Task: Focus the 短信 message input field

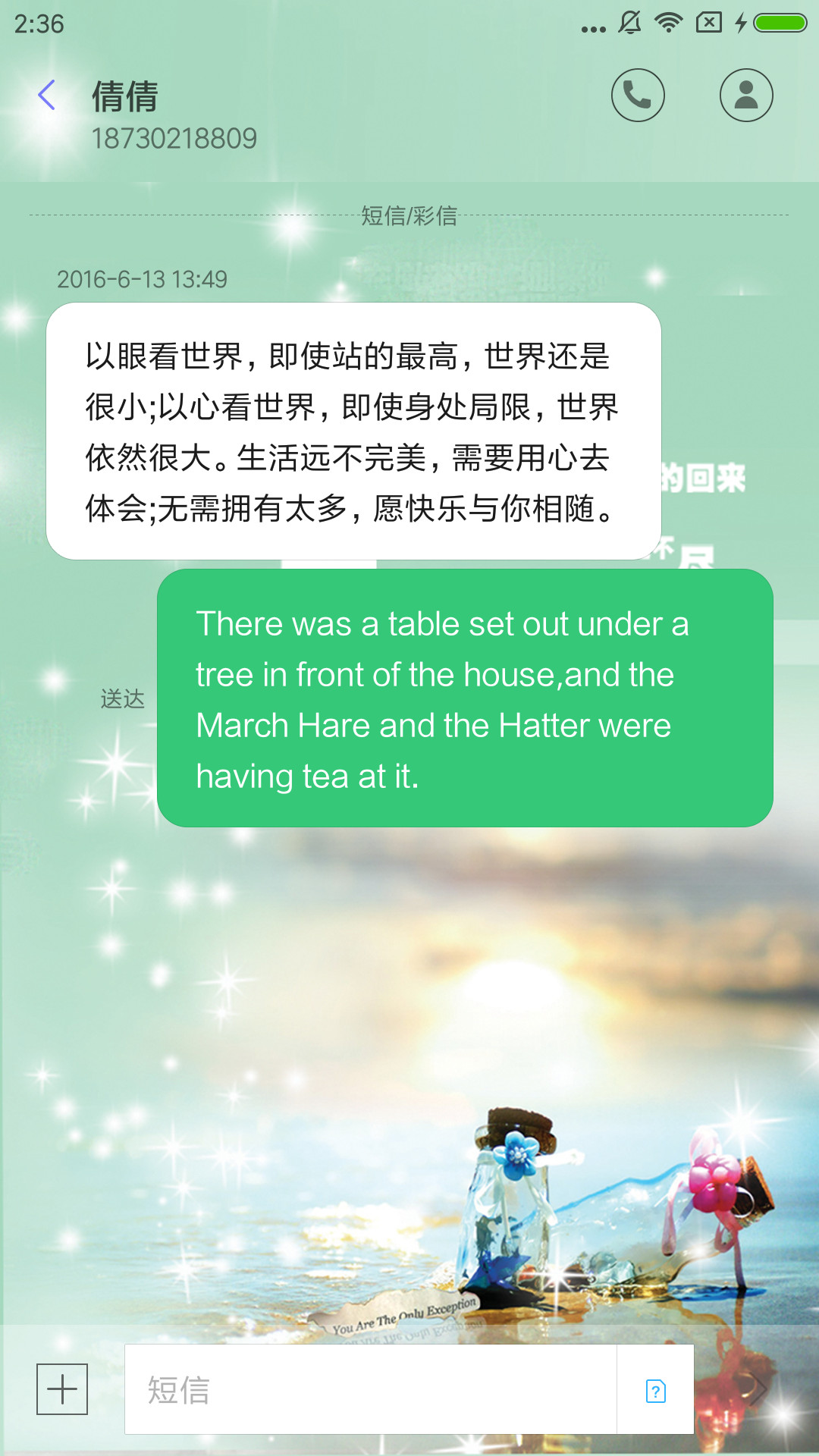Action: tap(371, 1389)
